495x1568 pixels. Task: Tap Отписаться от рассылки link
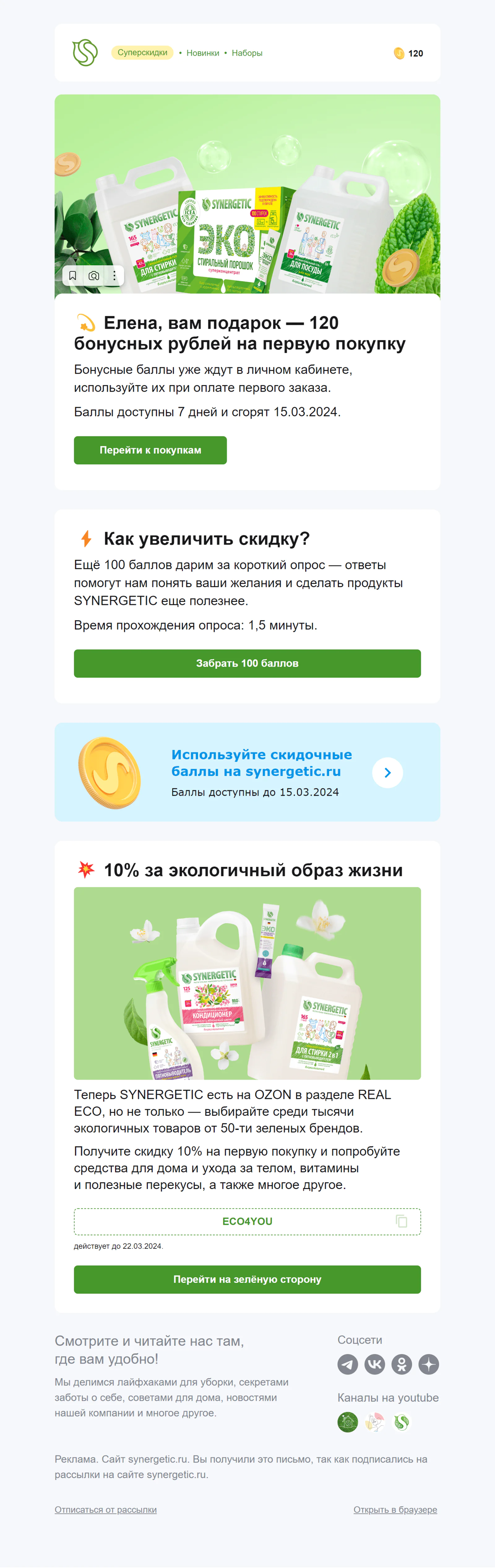105,1510
